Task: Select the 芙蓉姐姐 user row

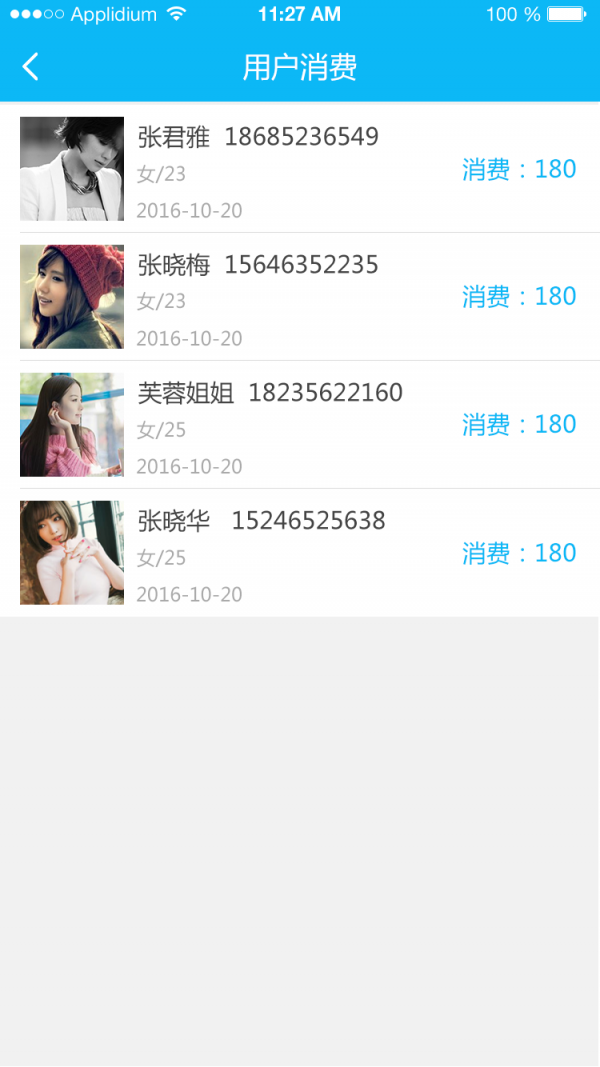Action: tap(300, 425)
